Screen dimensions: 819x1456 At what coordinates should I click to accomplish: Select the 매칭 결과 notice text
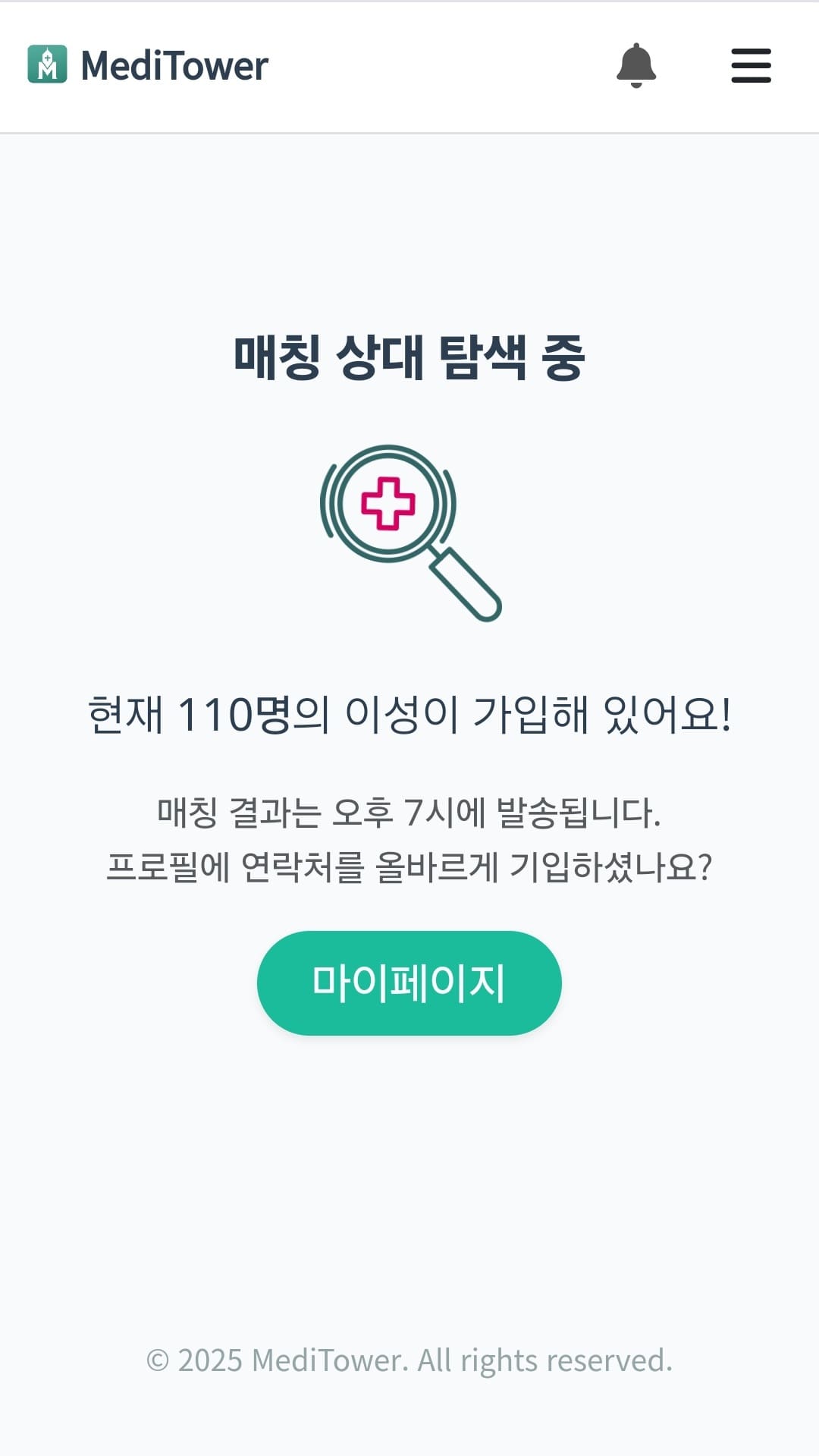409,814
